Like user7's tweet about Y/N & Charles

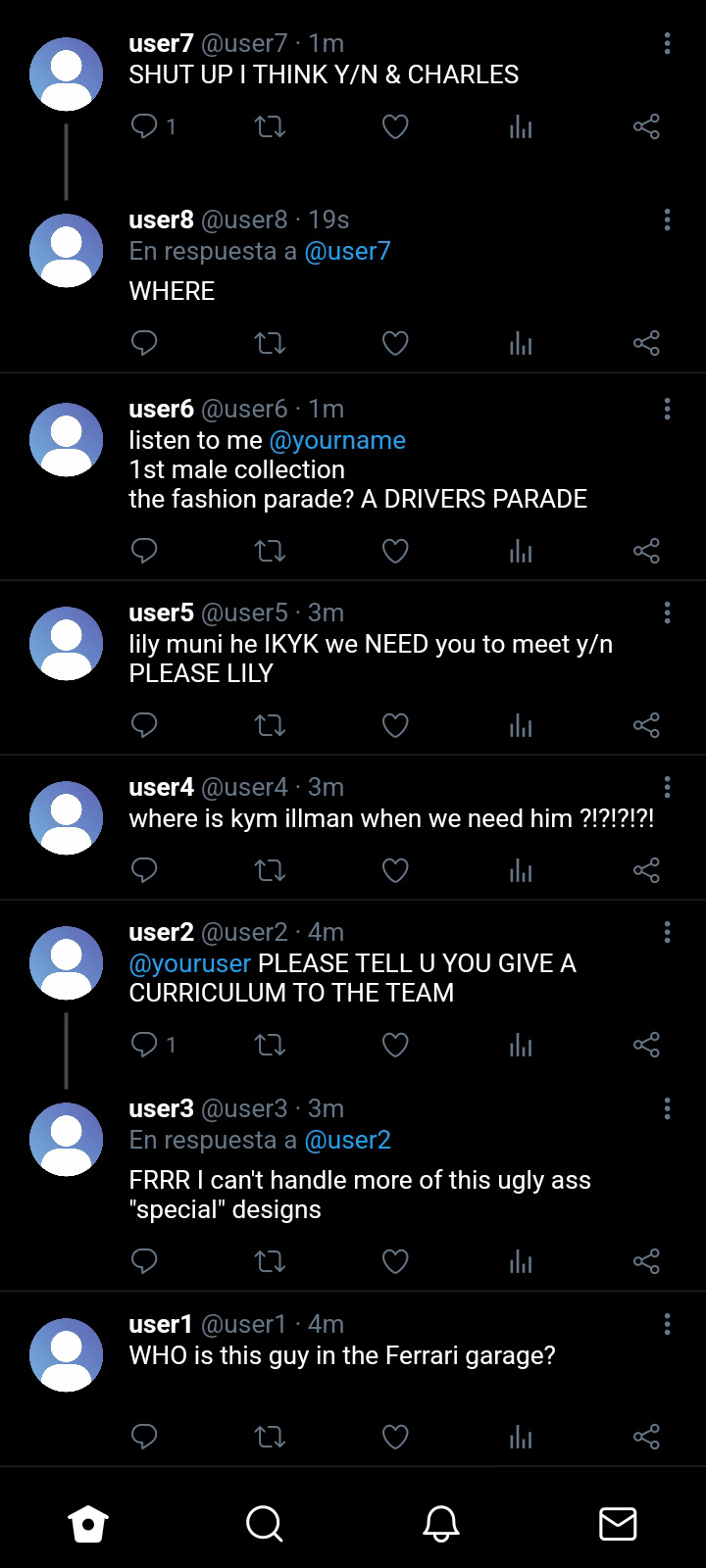pos(395,127)
